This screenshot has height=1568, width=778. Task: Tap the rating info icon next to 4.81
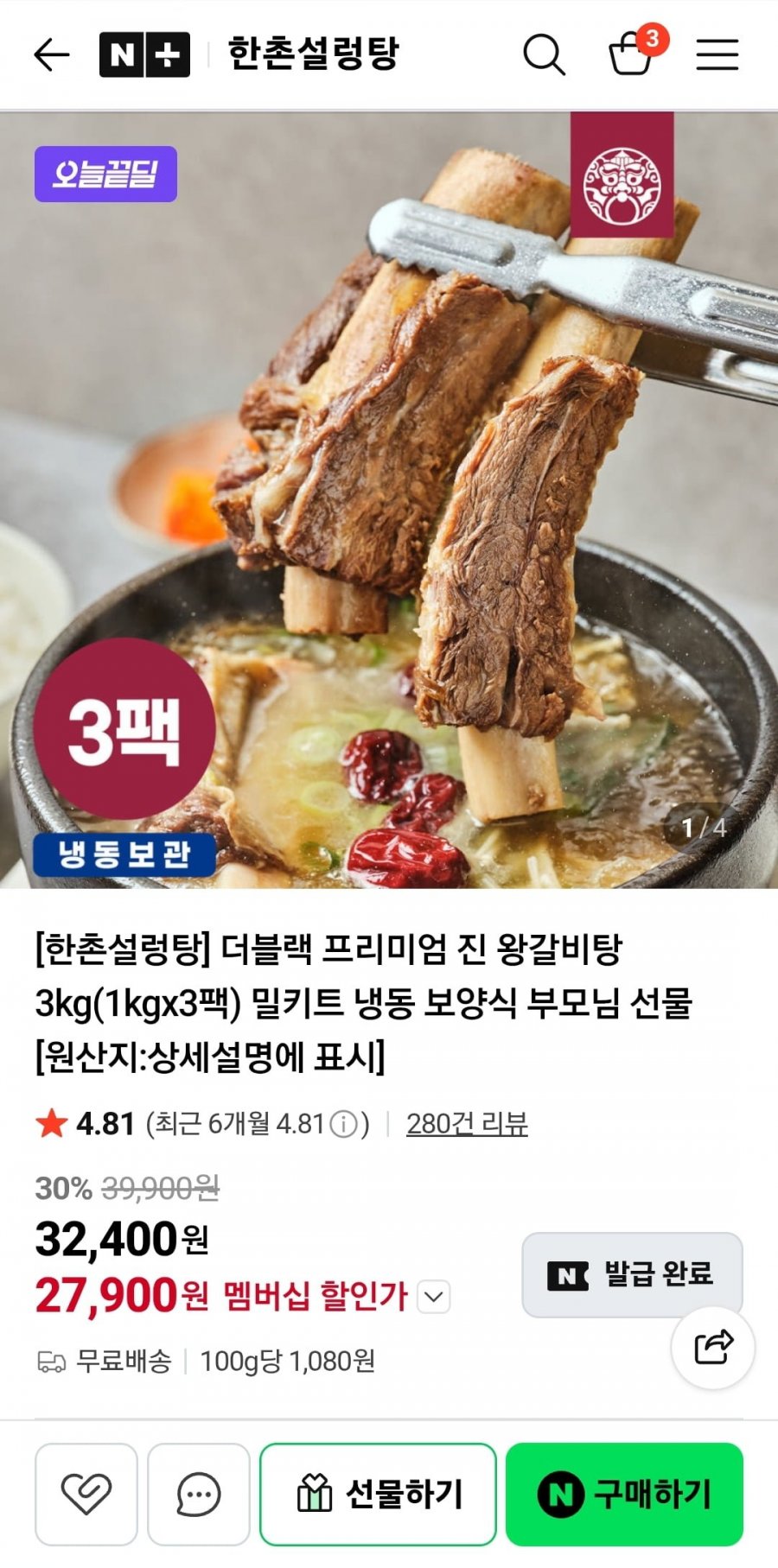[344, 1124]
